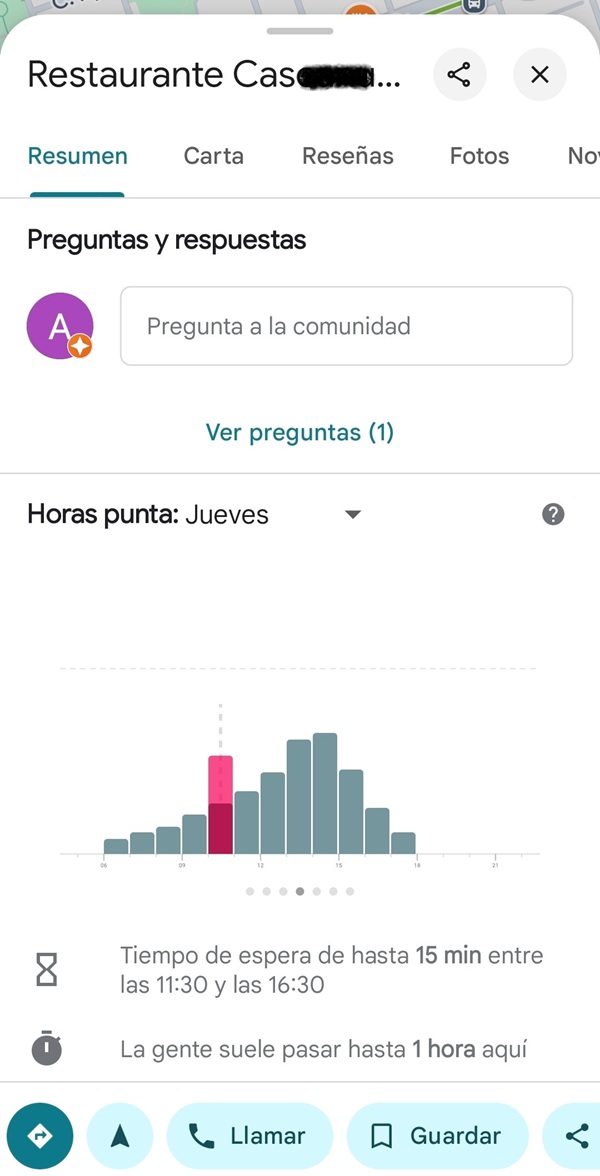Image resolution: width=600 pixels, height=1176 pixels.
Task: Open the peak hours help icon
Action: (x=553, y=514)
